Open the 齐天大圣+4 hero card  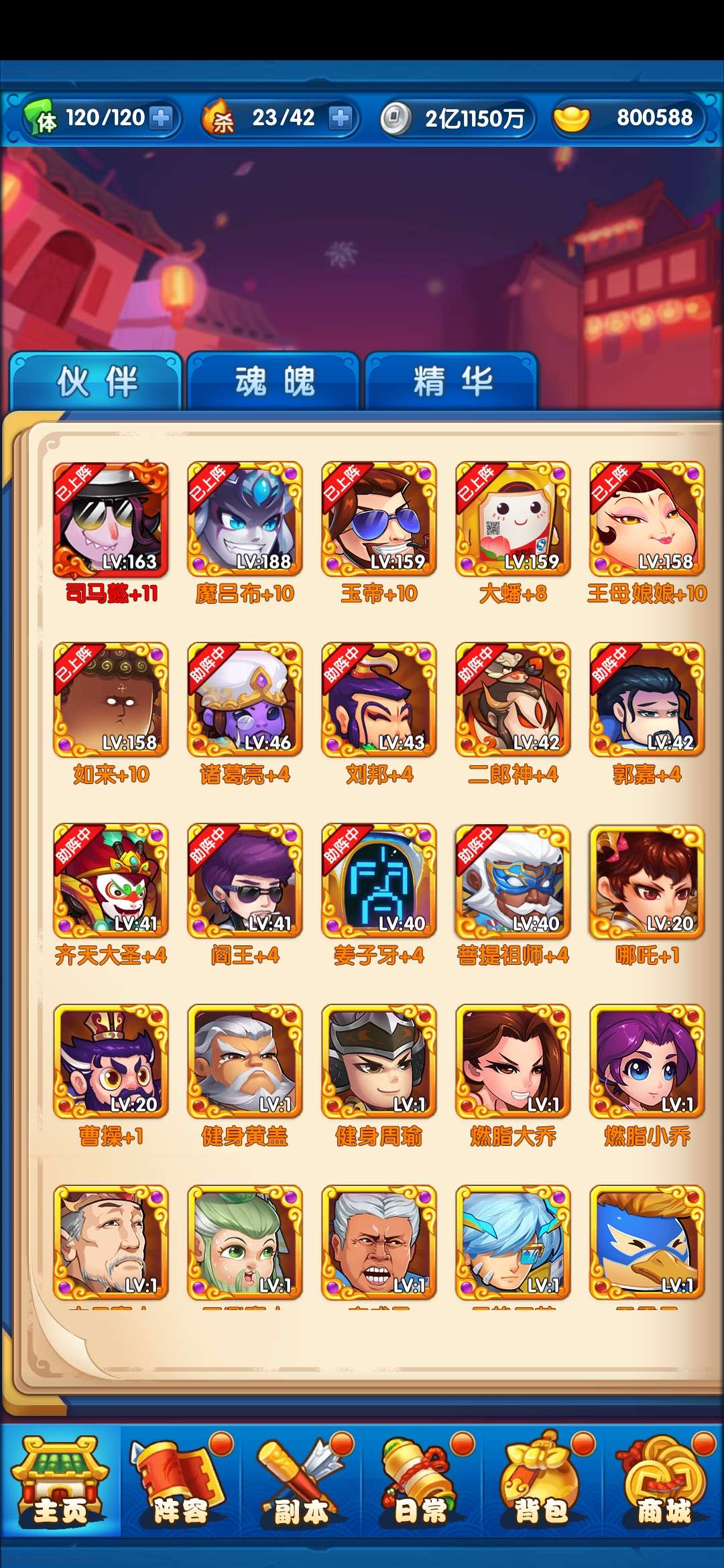[x=111, y=881]
